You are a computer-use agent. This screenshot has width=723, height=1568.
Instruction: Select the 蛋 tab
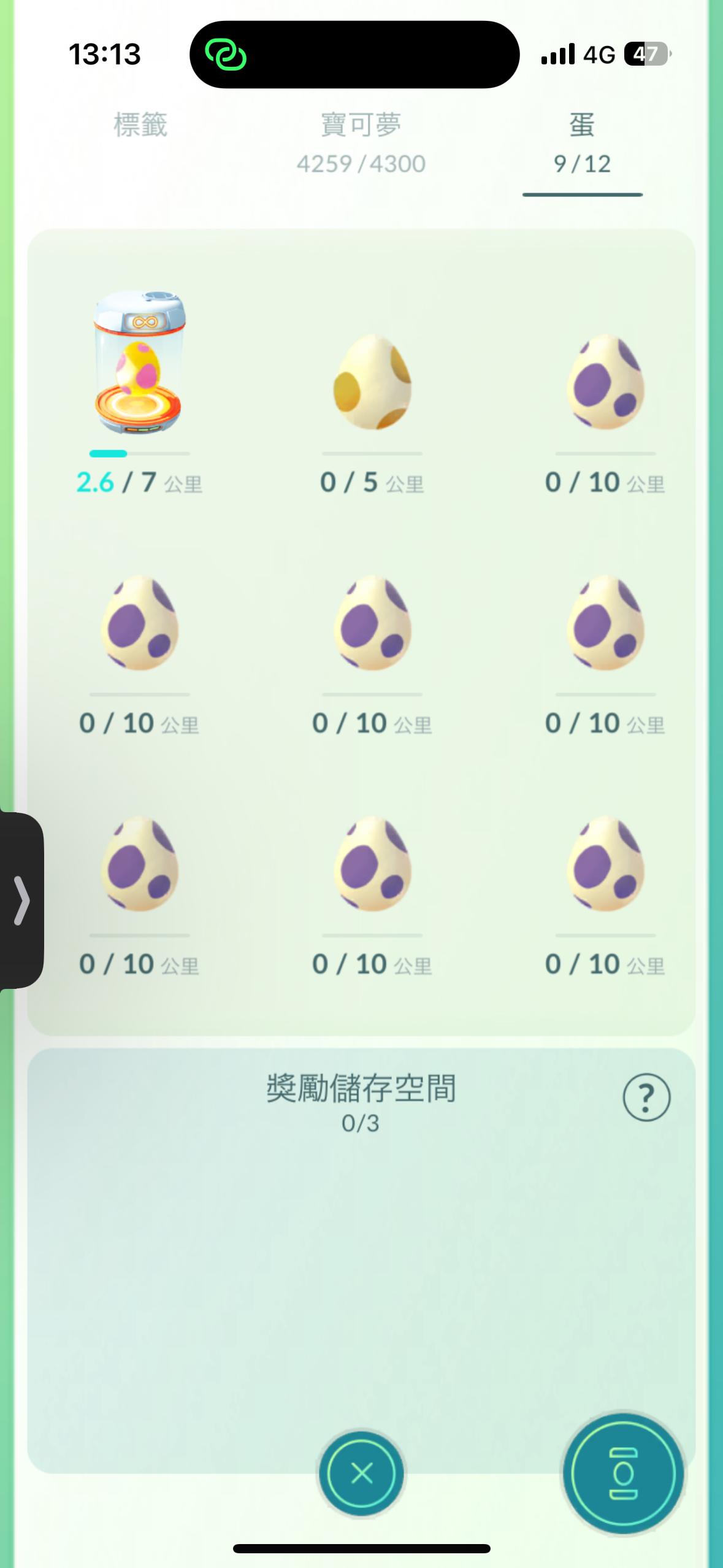pyautogui.click(x=582, y=142)
